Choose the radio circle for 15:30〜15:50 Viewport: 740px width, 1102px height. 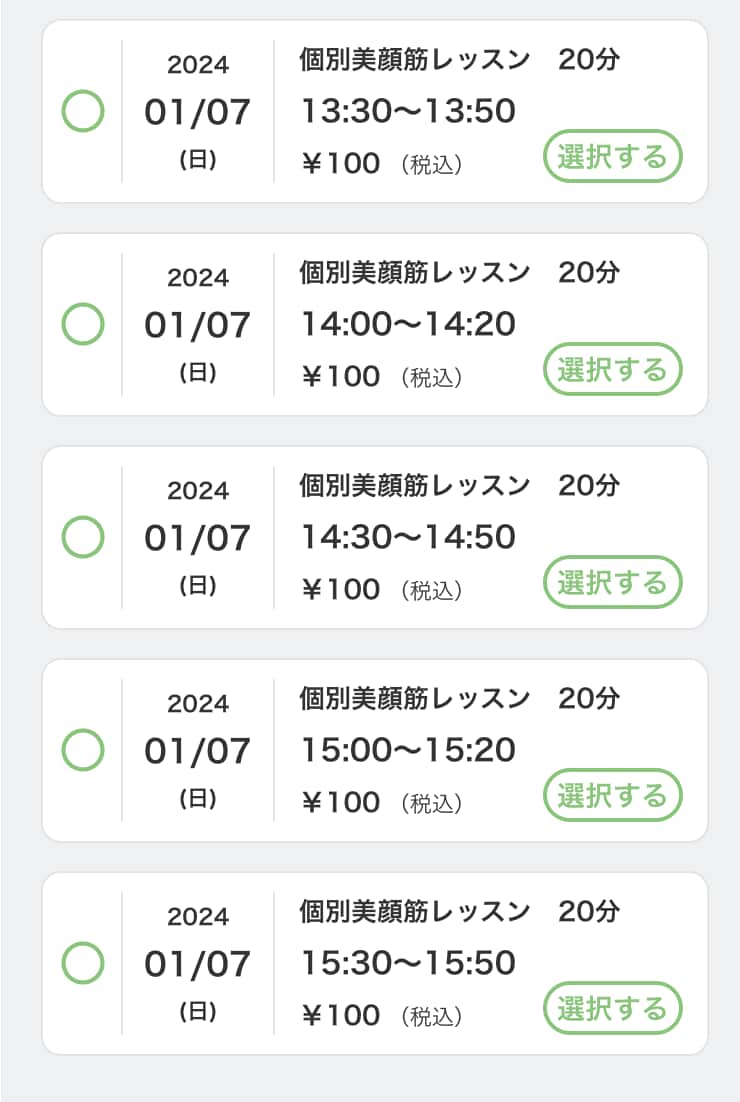(83, 963)
